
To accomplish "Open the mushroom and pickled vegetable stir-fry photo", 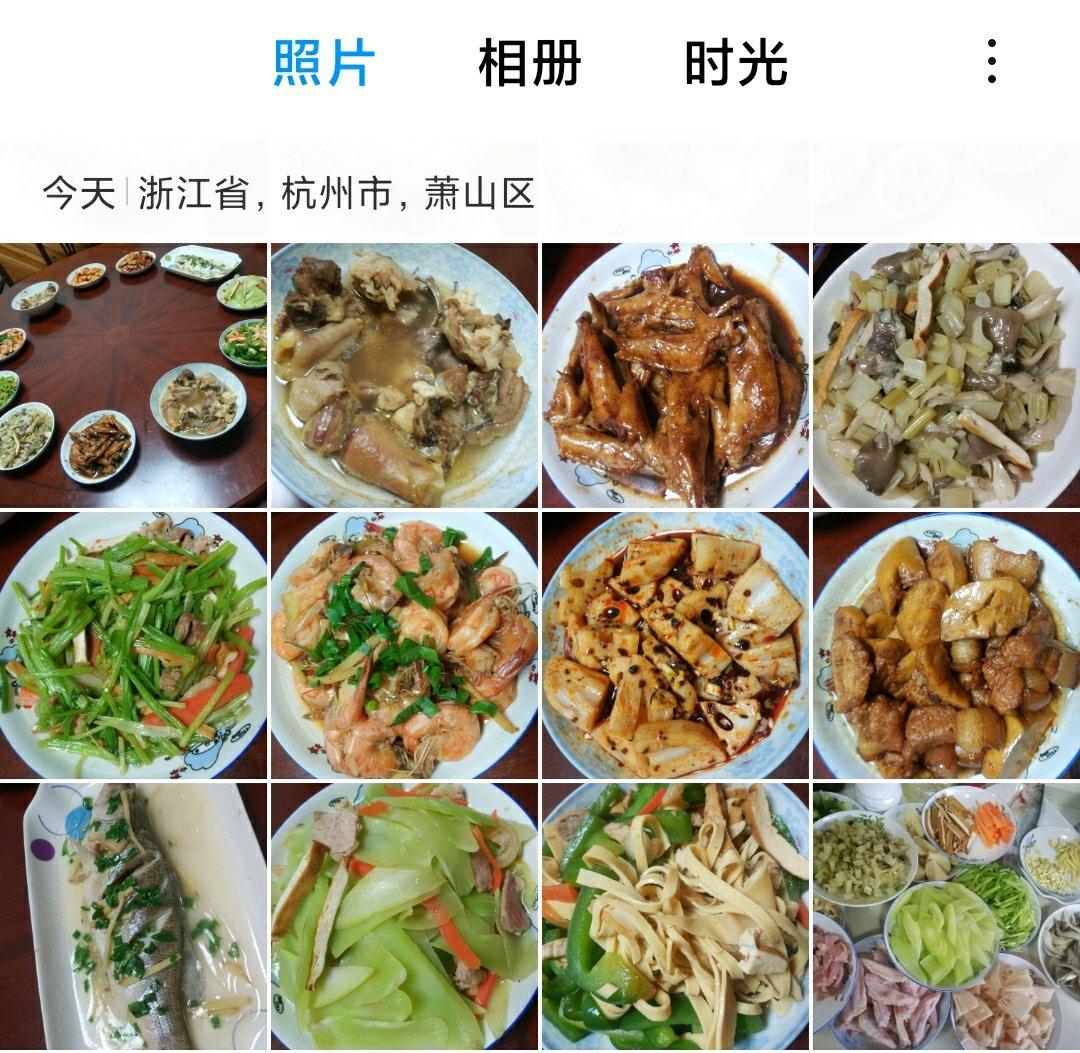I will pyautogui.click(x=946, y=375).
